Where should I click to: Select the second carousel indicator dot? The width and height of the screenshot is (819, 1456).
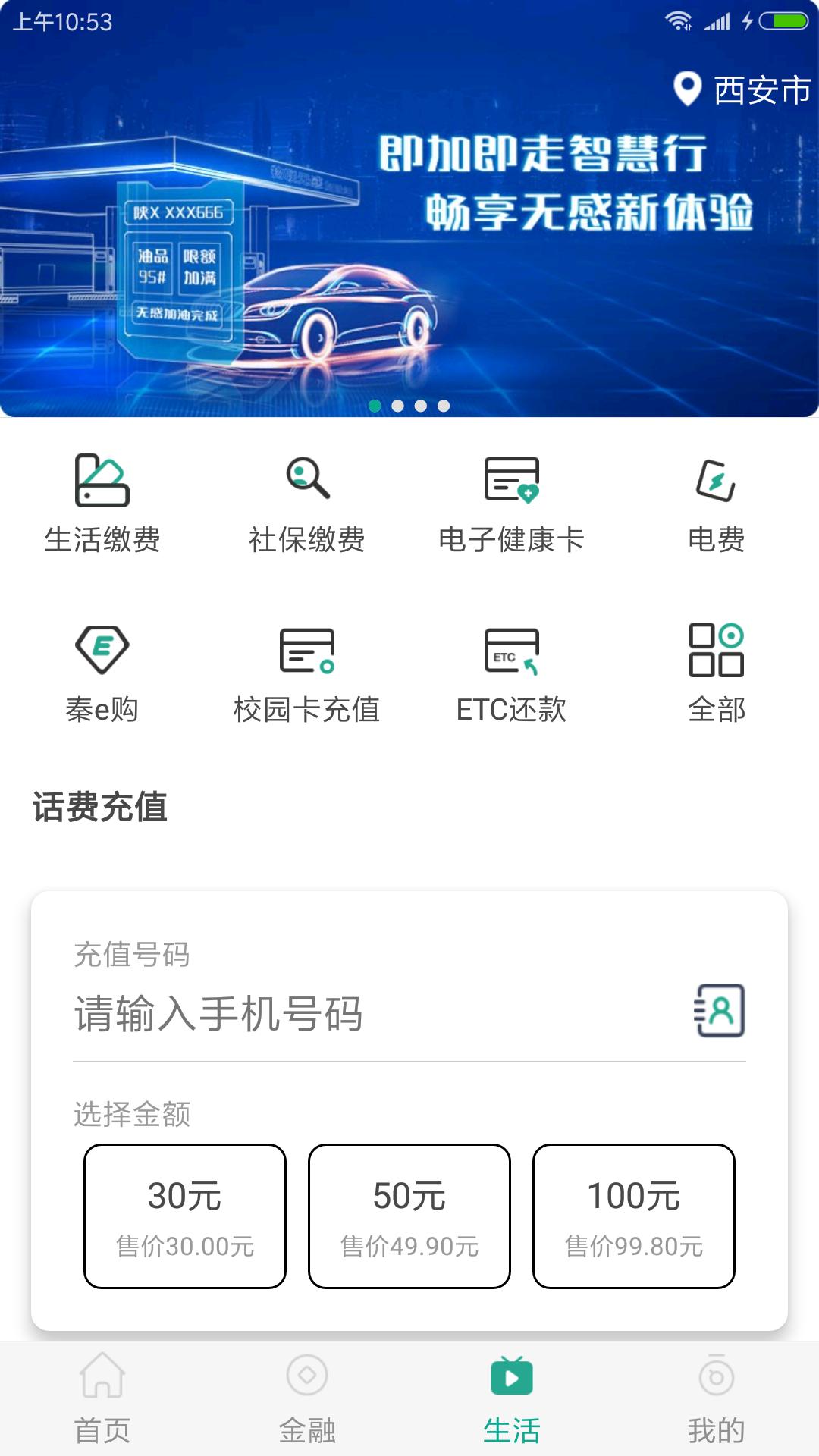point(397,406)
